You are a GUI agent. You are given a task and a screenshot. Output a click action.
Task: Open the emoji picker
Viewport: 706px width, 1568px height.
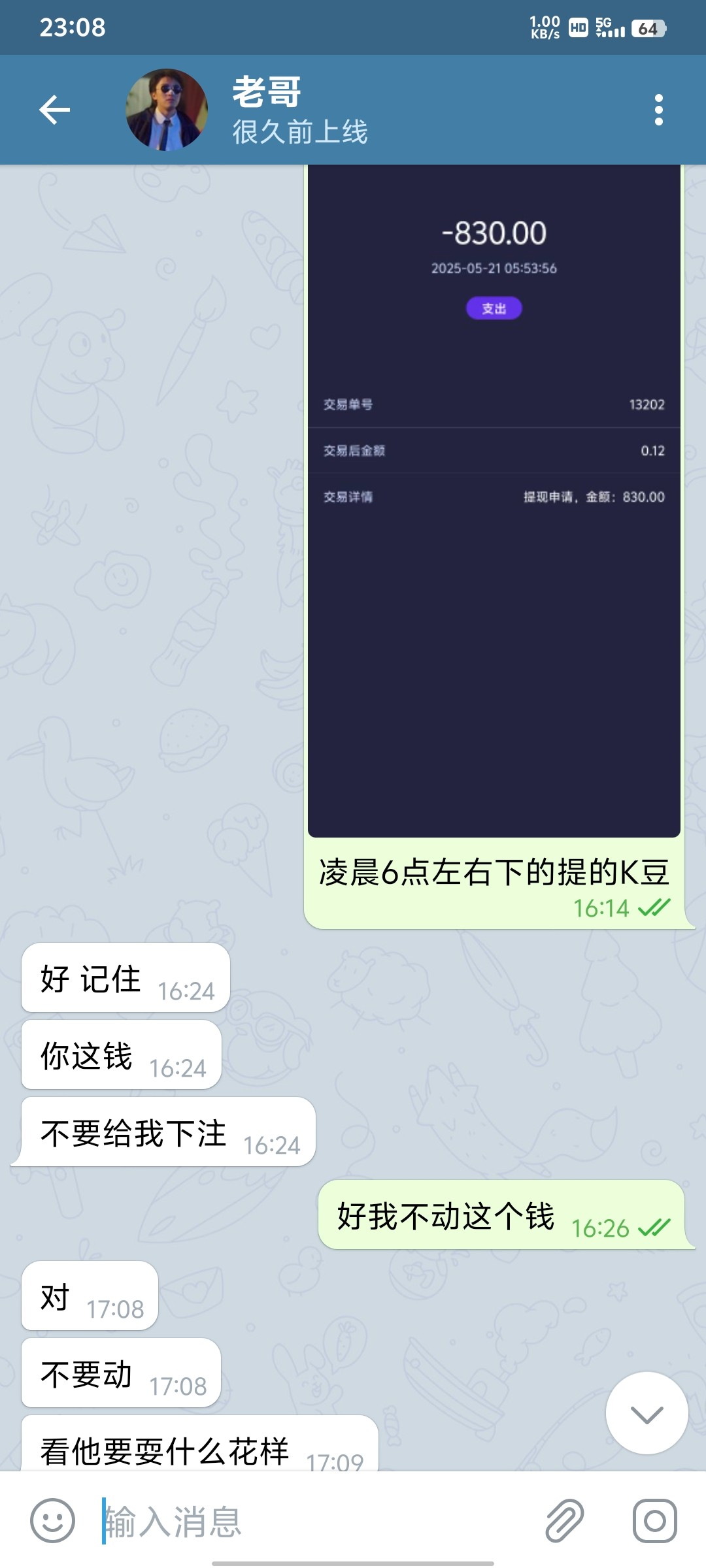(52, 1521)
